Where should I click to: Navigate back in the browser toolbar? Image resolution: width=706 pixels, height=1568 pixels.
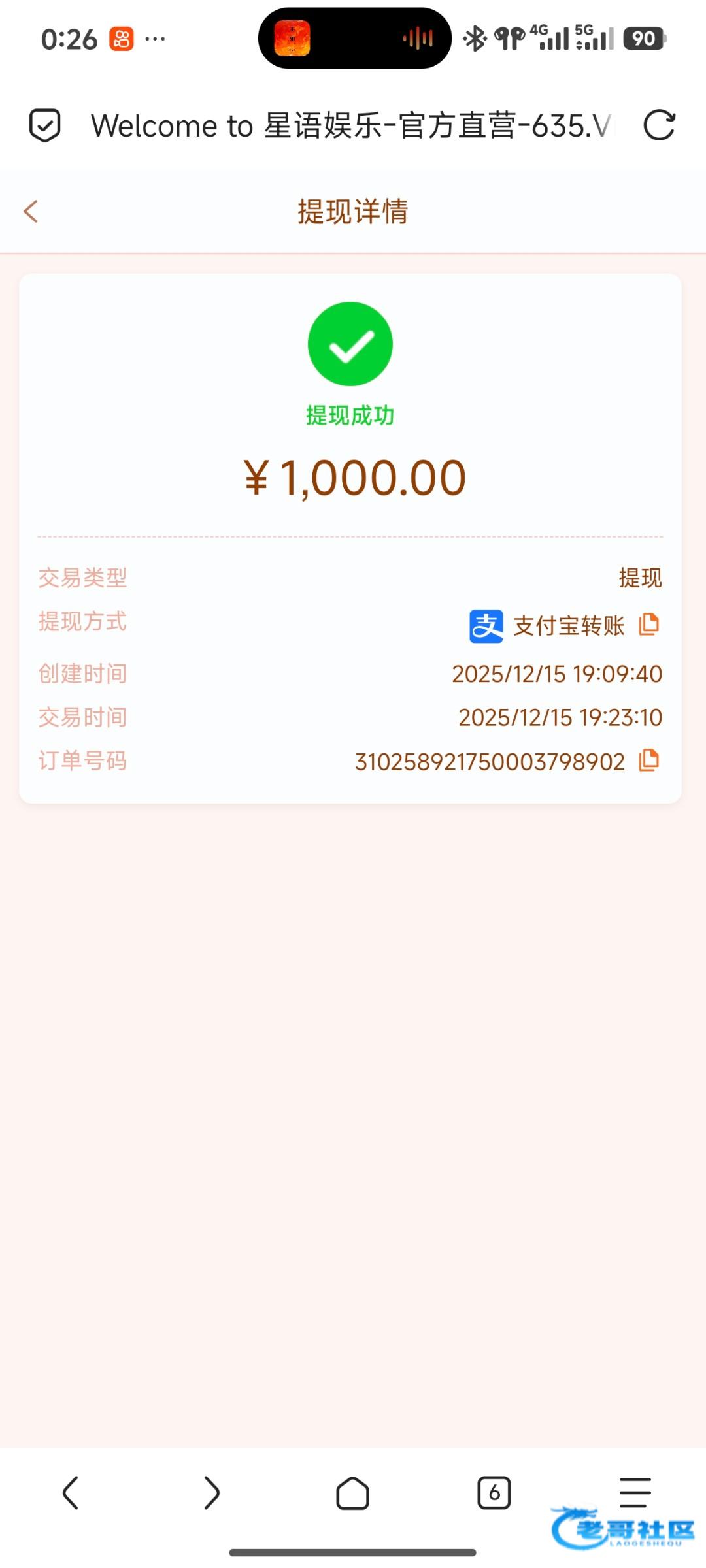click(x=71, y=1493)
